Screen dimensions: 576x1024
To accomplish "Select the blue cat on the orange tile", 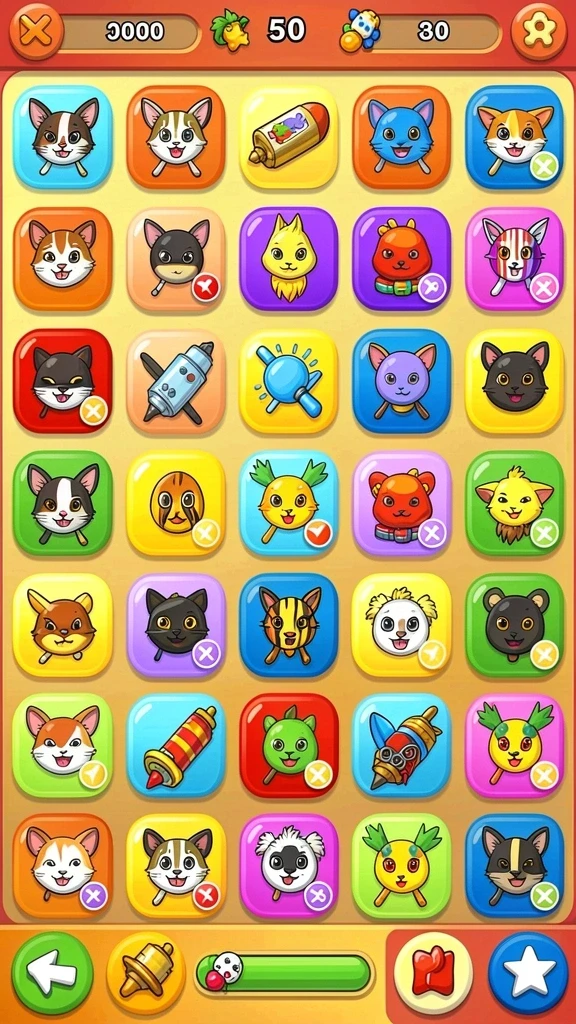I will (402, 136).
